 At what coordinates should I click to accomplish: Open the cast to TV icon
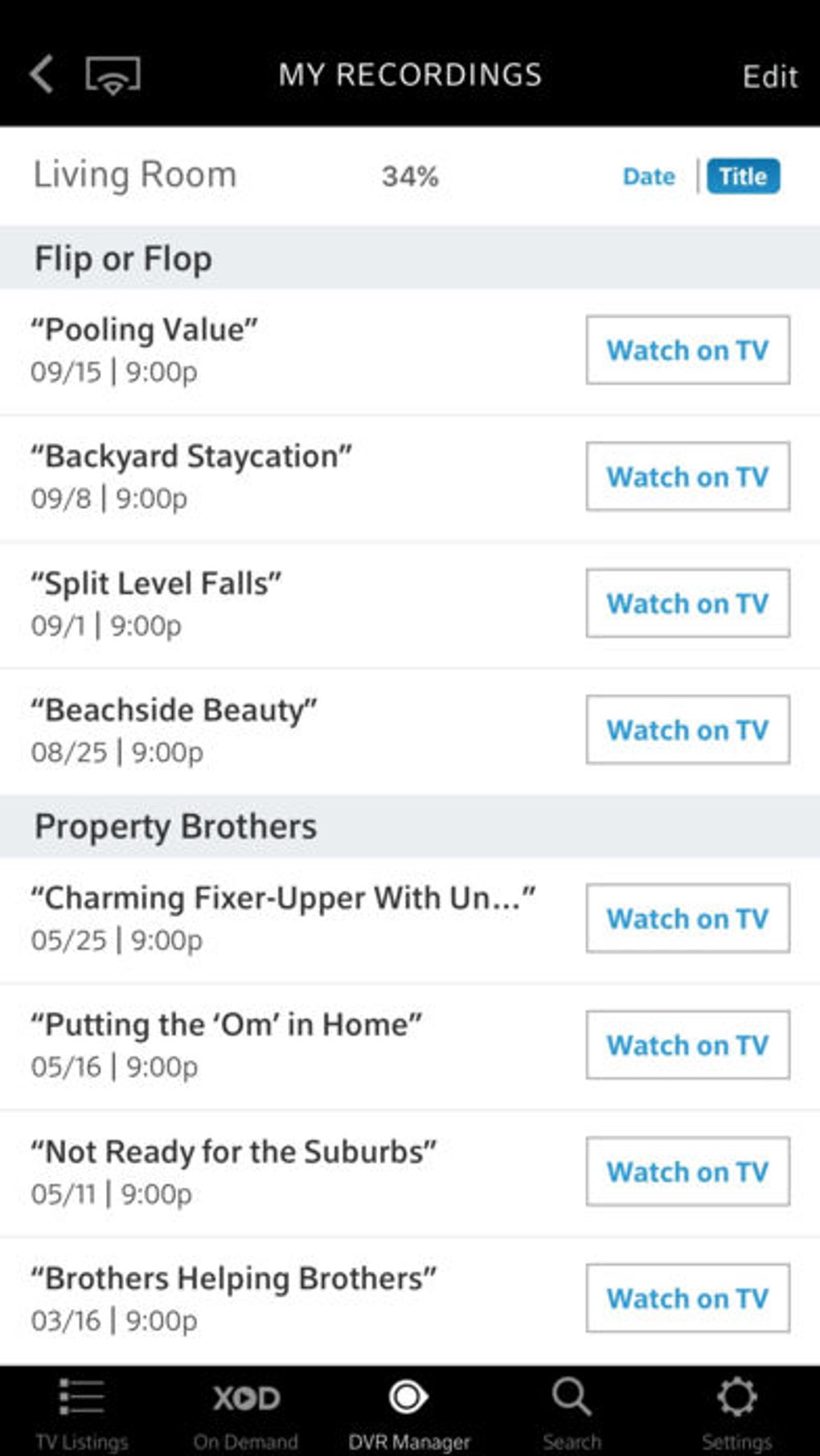[113, 76]
